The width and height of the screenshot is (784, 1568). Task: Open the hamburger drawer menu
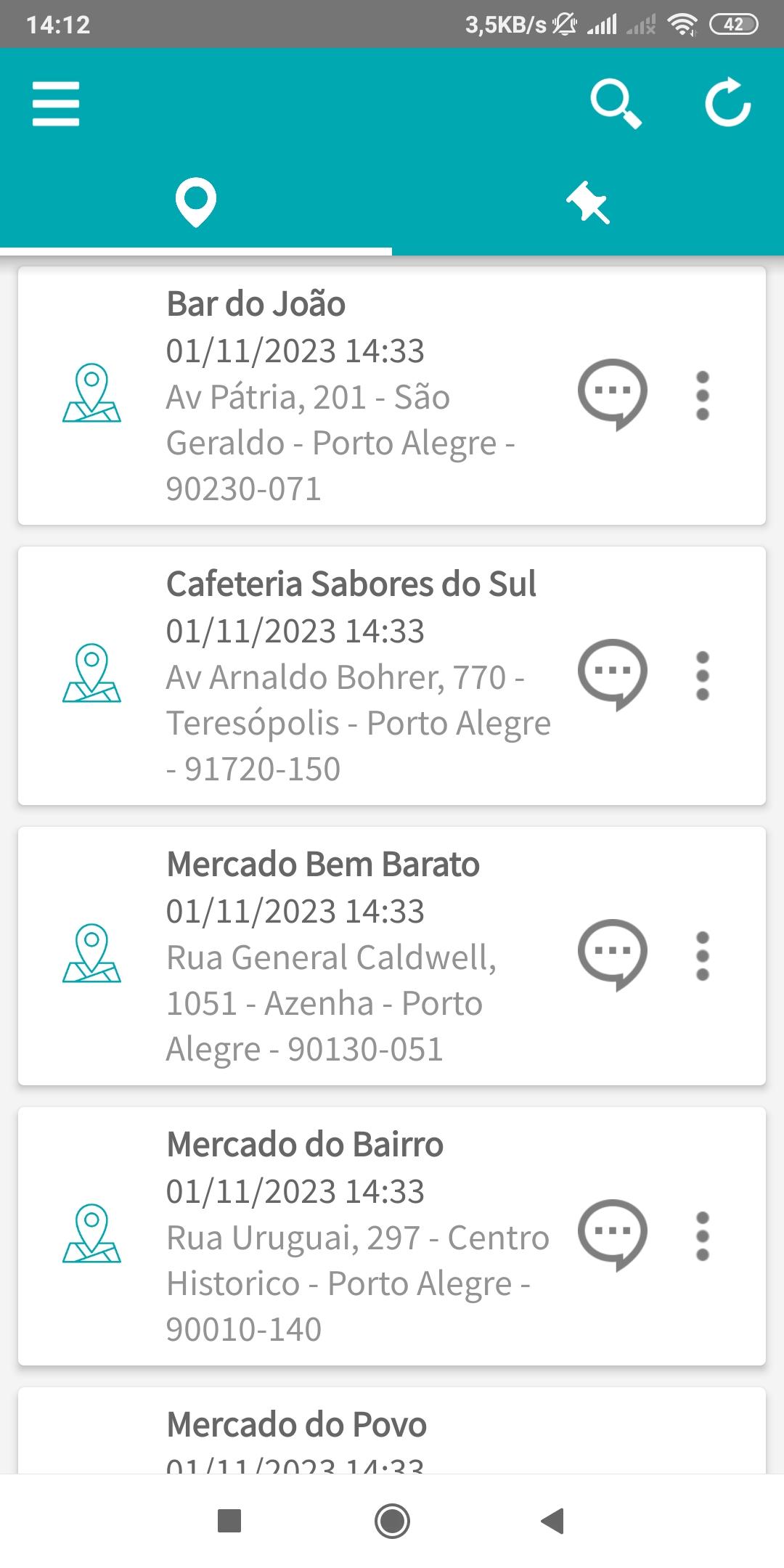point(56,104)
